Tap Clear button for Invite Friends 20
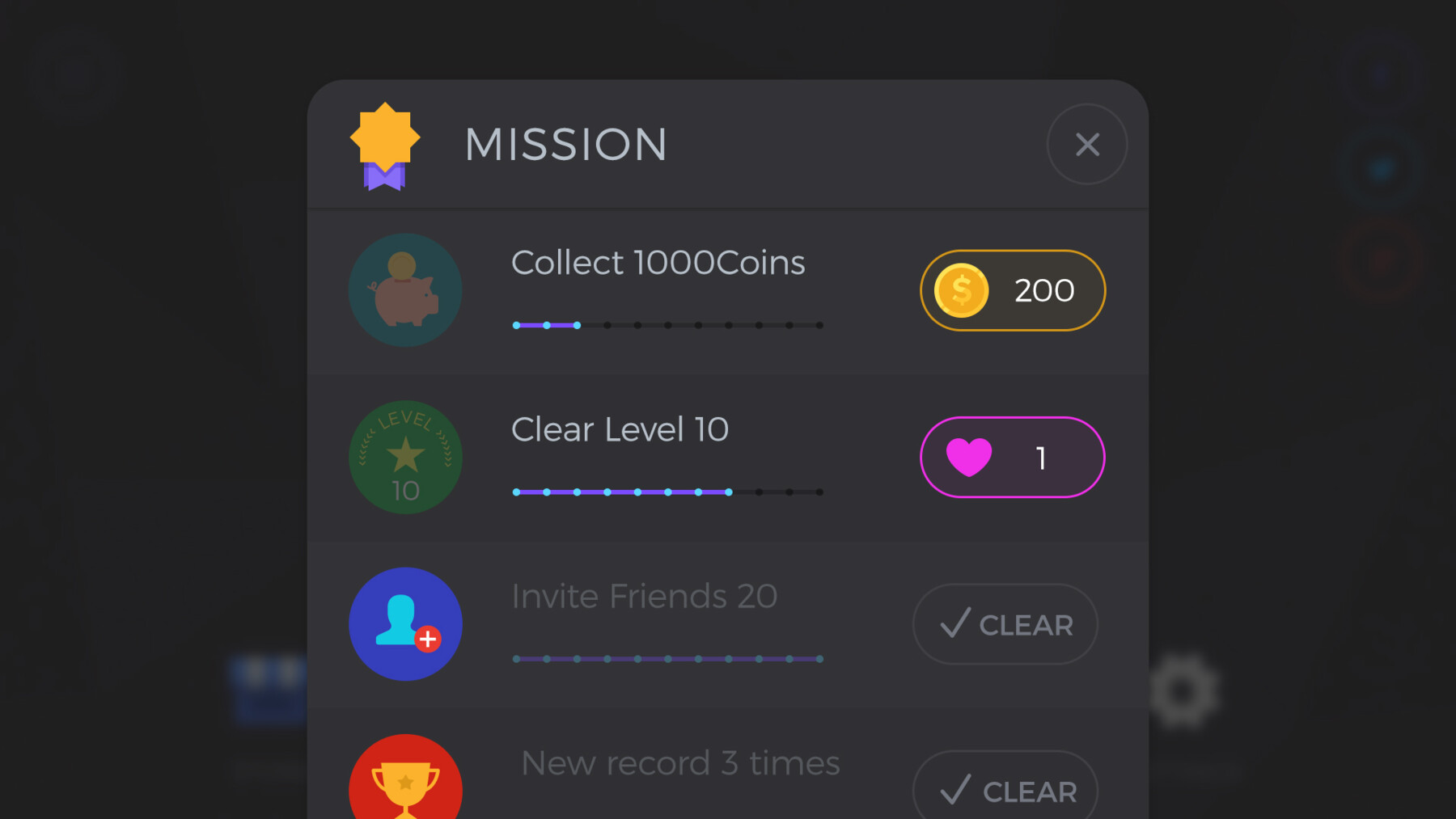This screenshot has width=1456, height=819. pyautogui.click(x=1005, y=624)
